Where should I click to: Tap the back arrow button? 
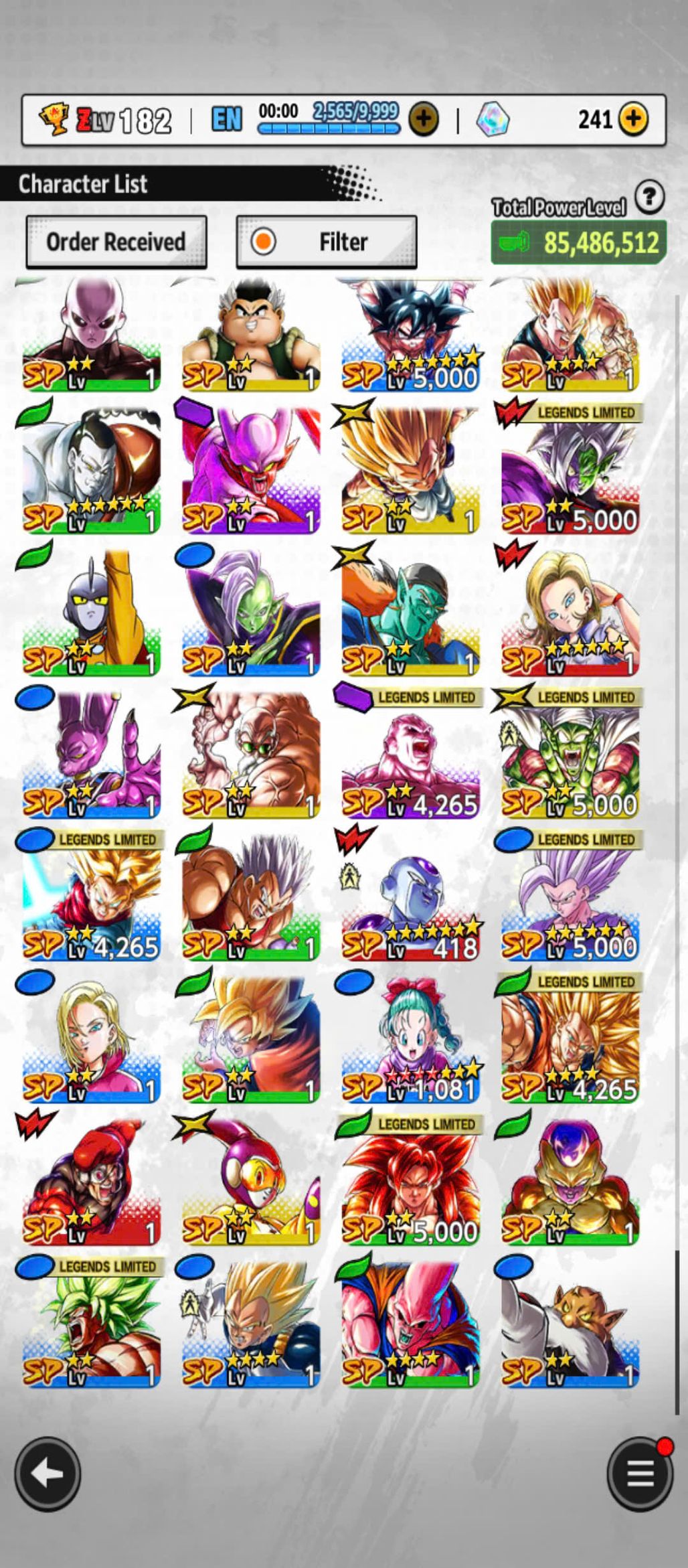click(x=48, y=1474)
